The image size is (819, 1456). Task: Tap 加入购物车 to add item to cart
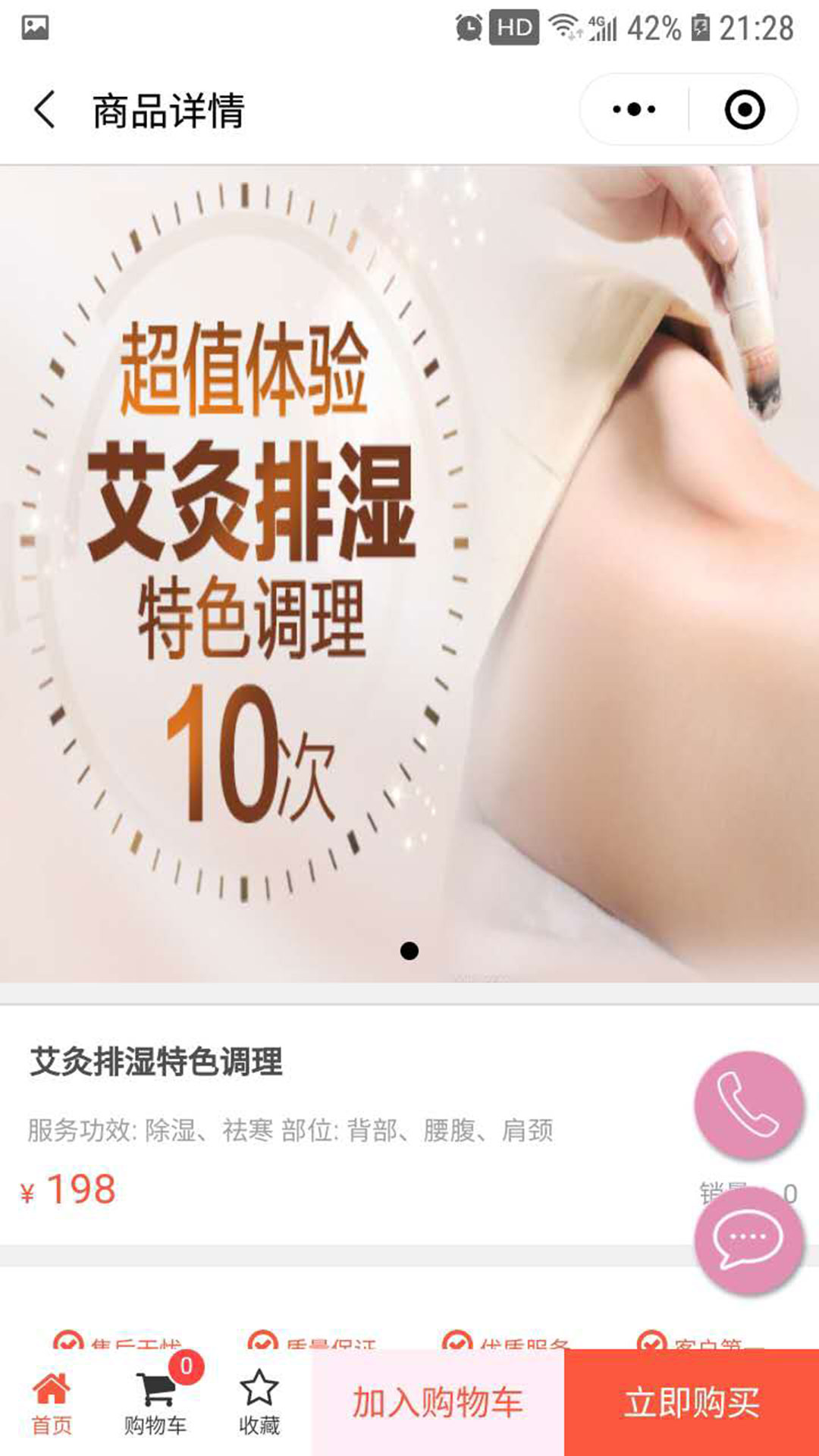[x=438, y=1403]
